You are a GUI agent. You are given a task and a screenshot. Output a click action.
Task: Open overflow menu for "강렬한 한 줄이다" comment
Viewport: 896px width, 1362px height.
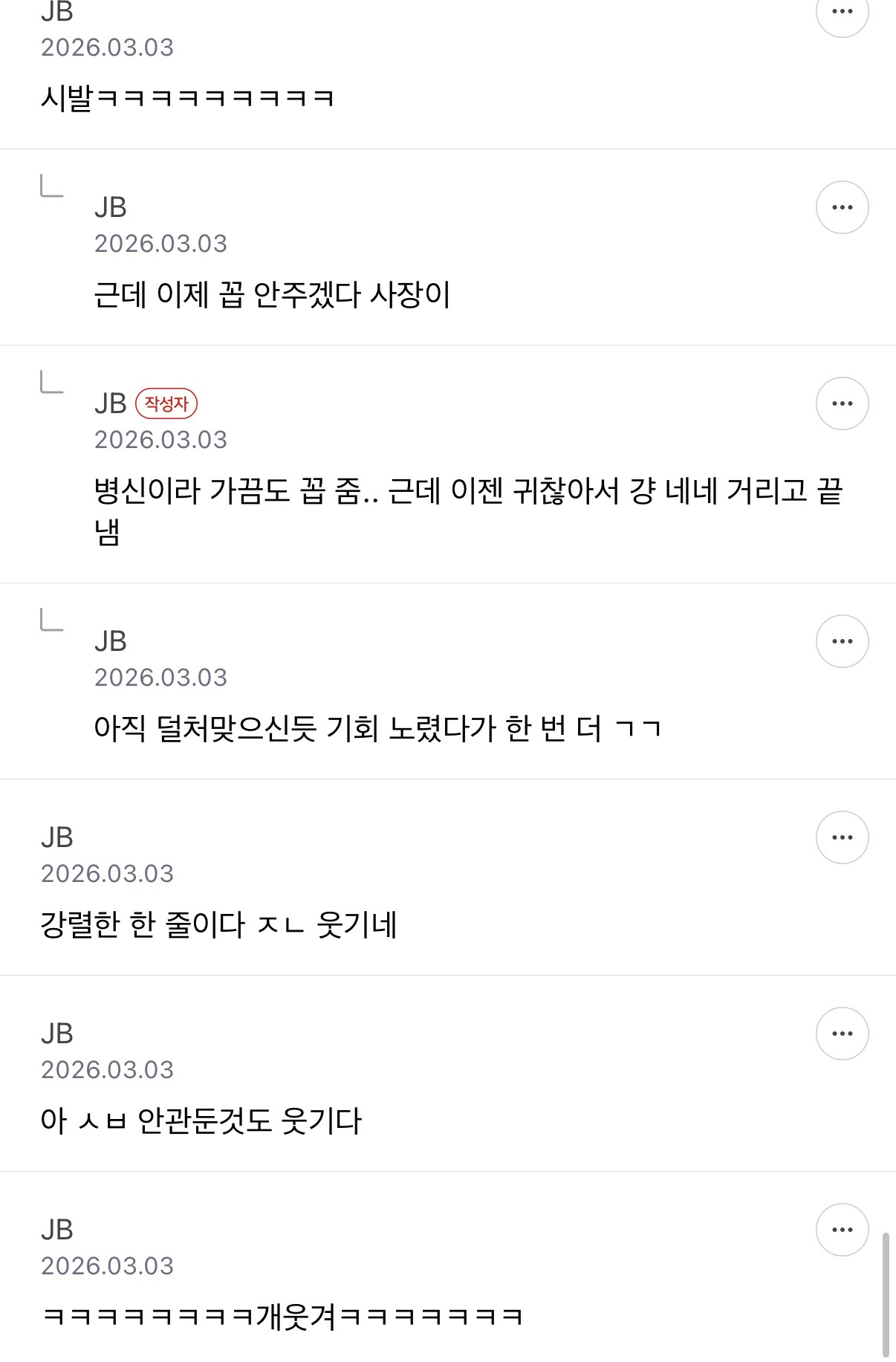(842, 837)
